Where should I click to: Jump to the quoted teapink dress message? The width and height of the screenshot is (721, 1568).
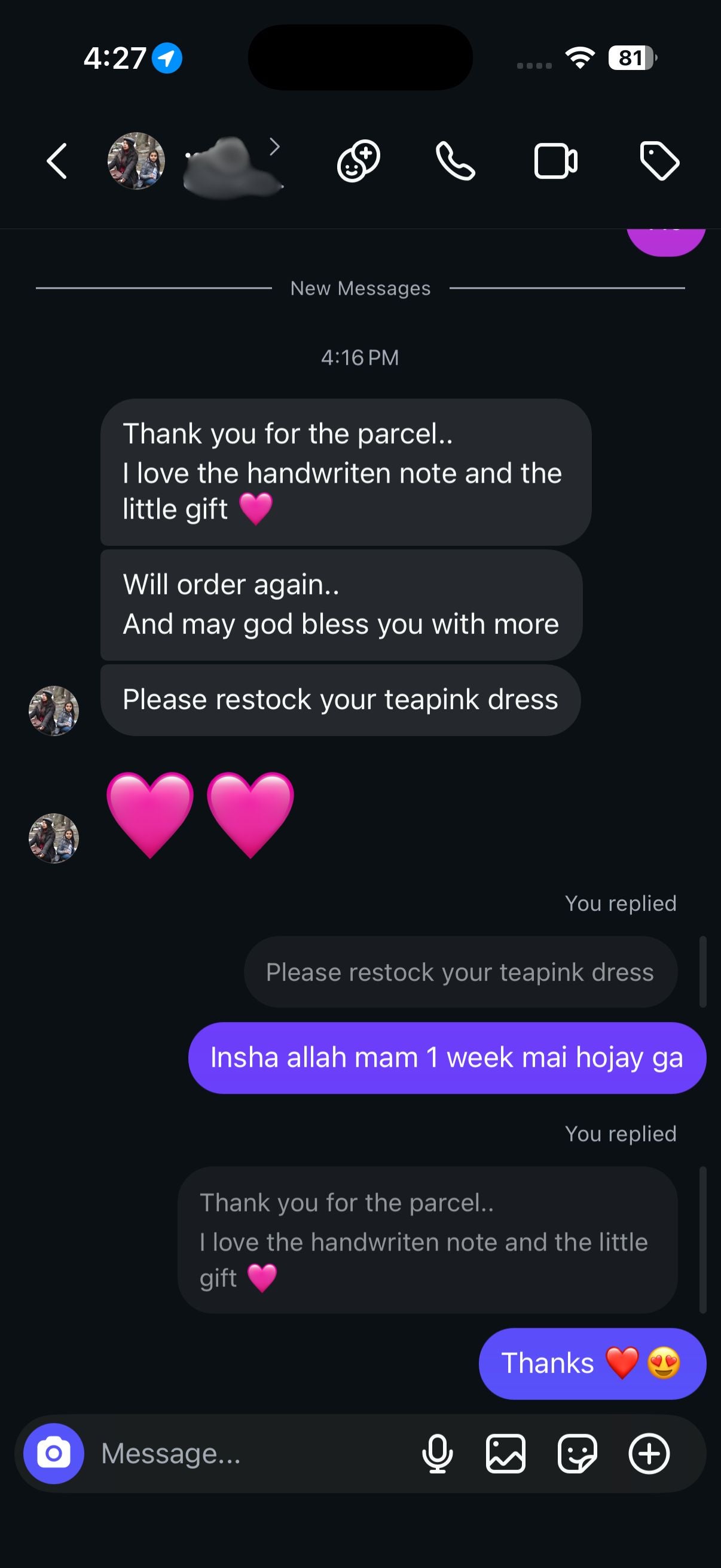(x=460, y=972)
